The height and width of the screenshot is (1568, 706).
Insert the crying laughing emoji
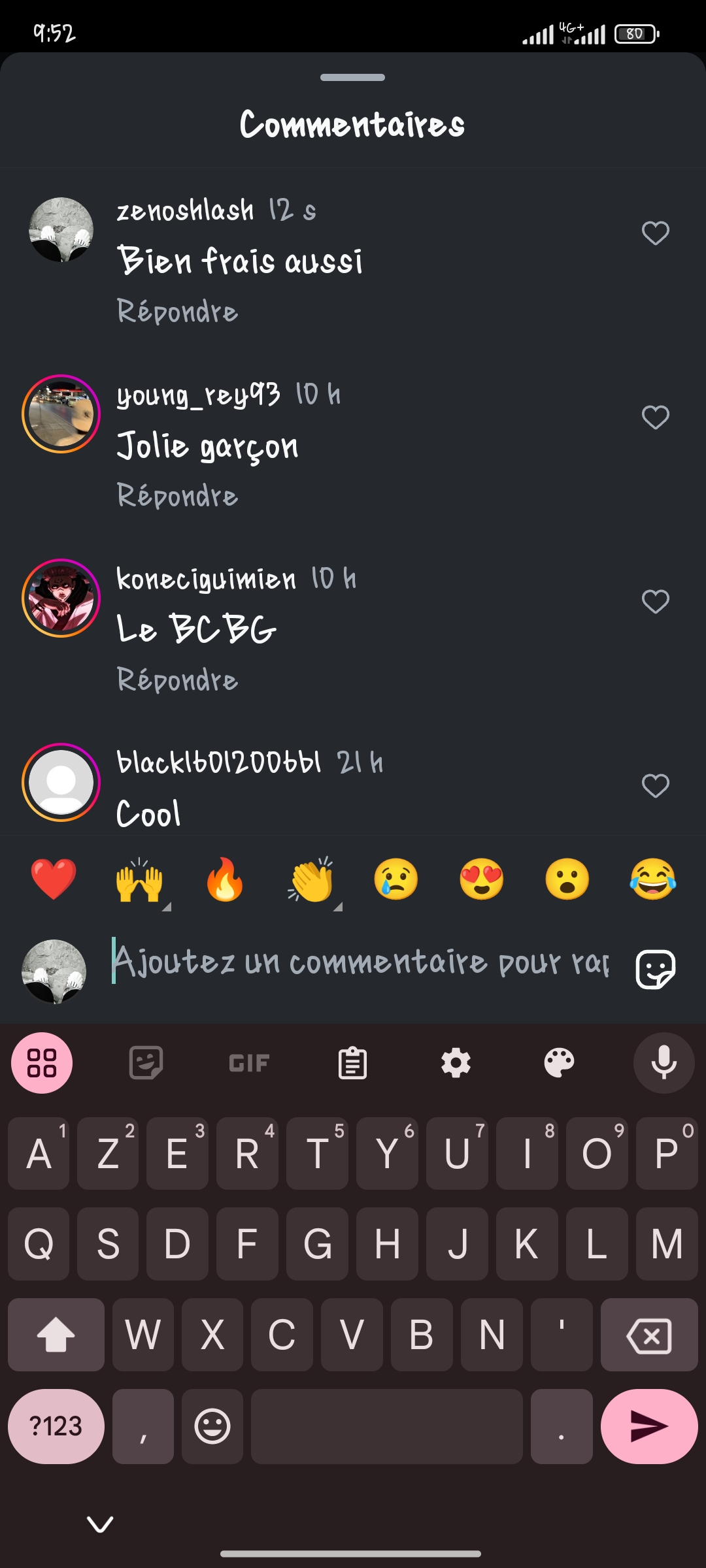tap(652, 879)
